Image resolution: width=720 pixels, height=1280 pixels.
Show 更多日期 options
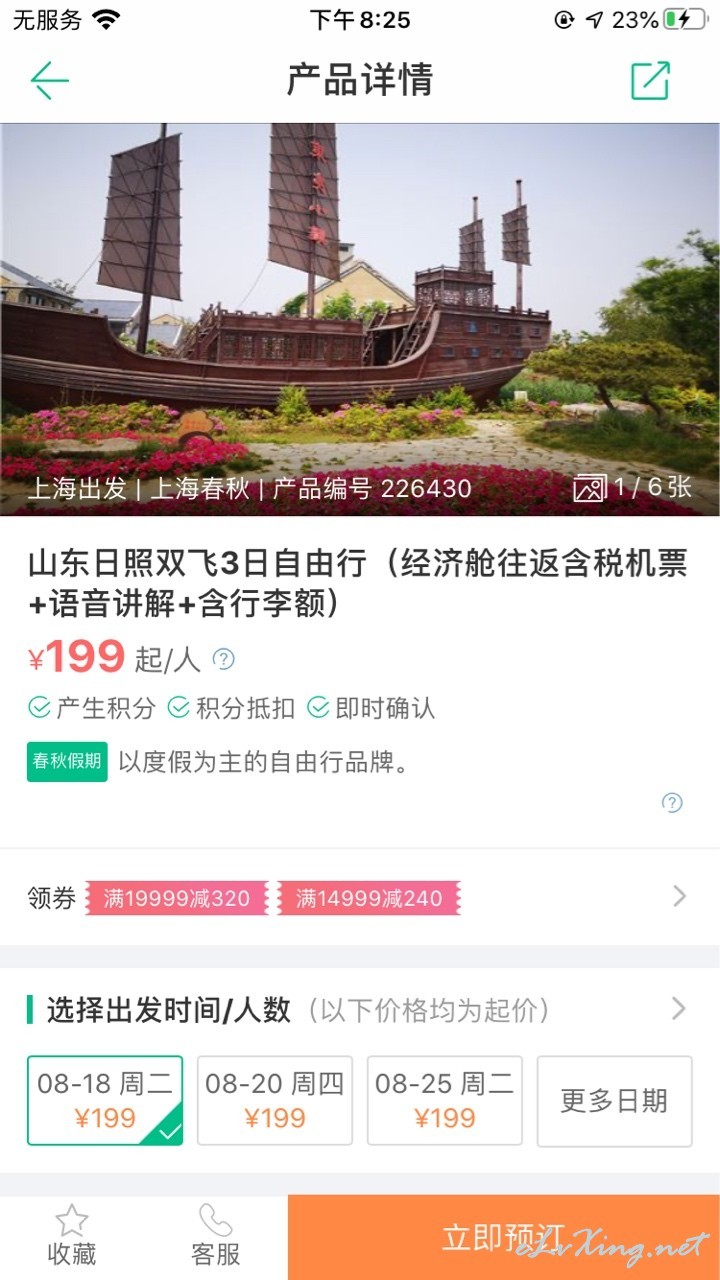tap(615, 1100)
